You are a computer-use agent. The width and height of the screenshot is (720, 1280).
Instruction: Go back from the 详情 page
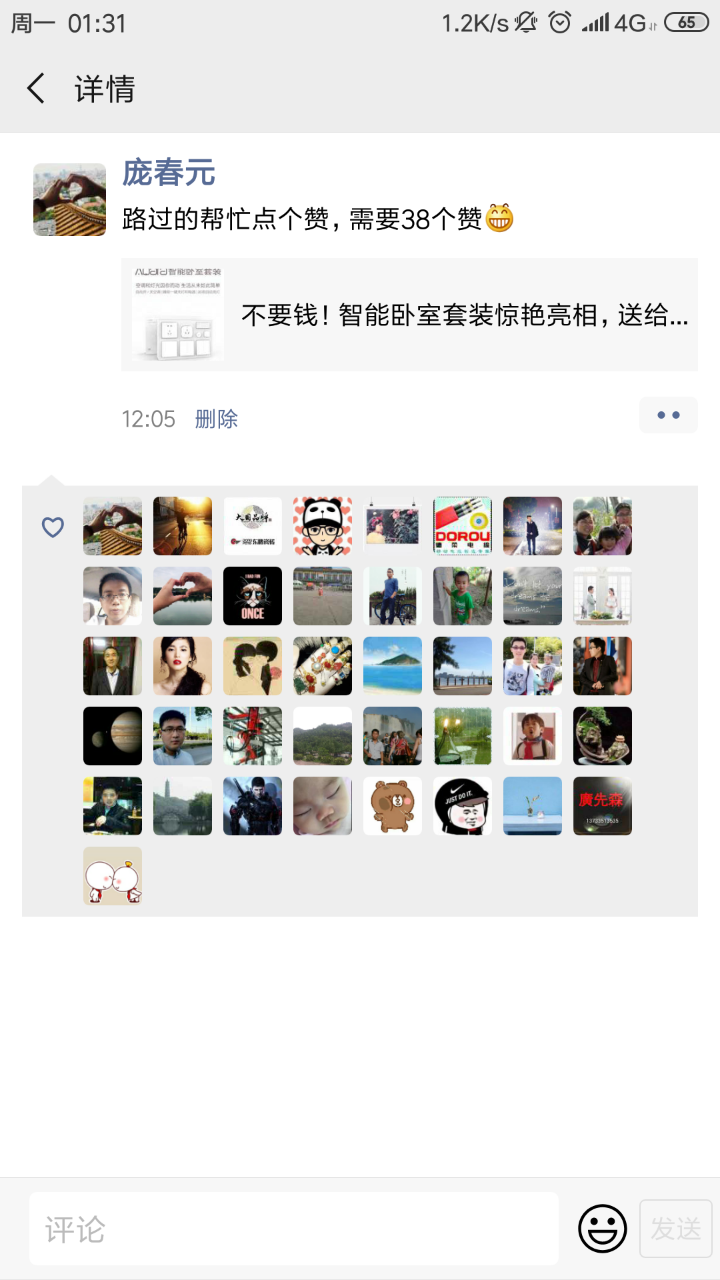tap(36, 89)
